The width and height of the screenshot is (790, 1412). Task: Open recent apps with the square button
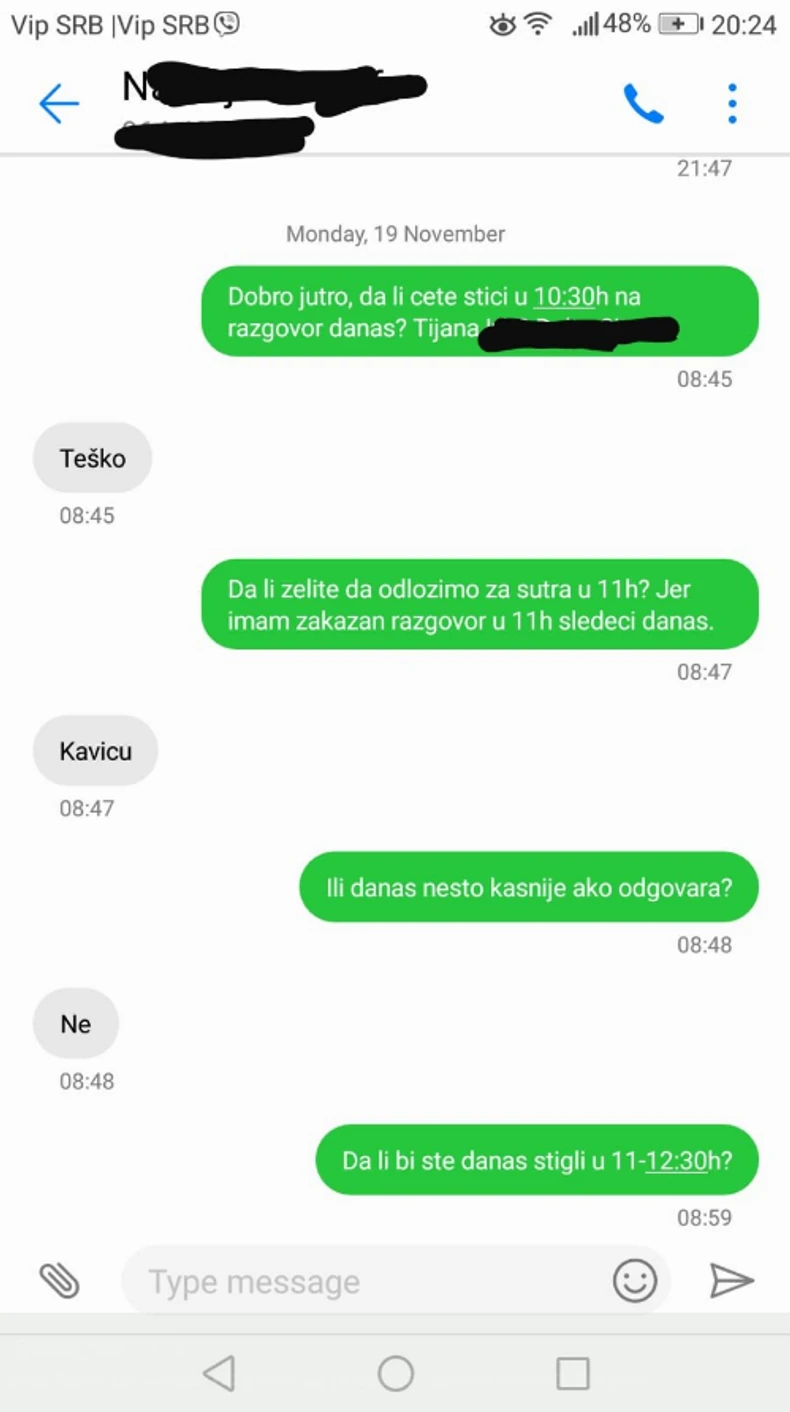(x=572, y=1373)
